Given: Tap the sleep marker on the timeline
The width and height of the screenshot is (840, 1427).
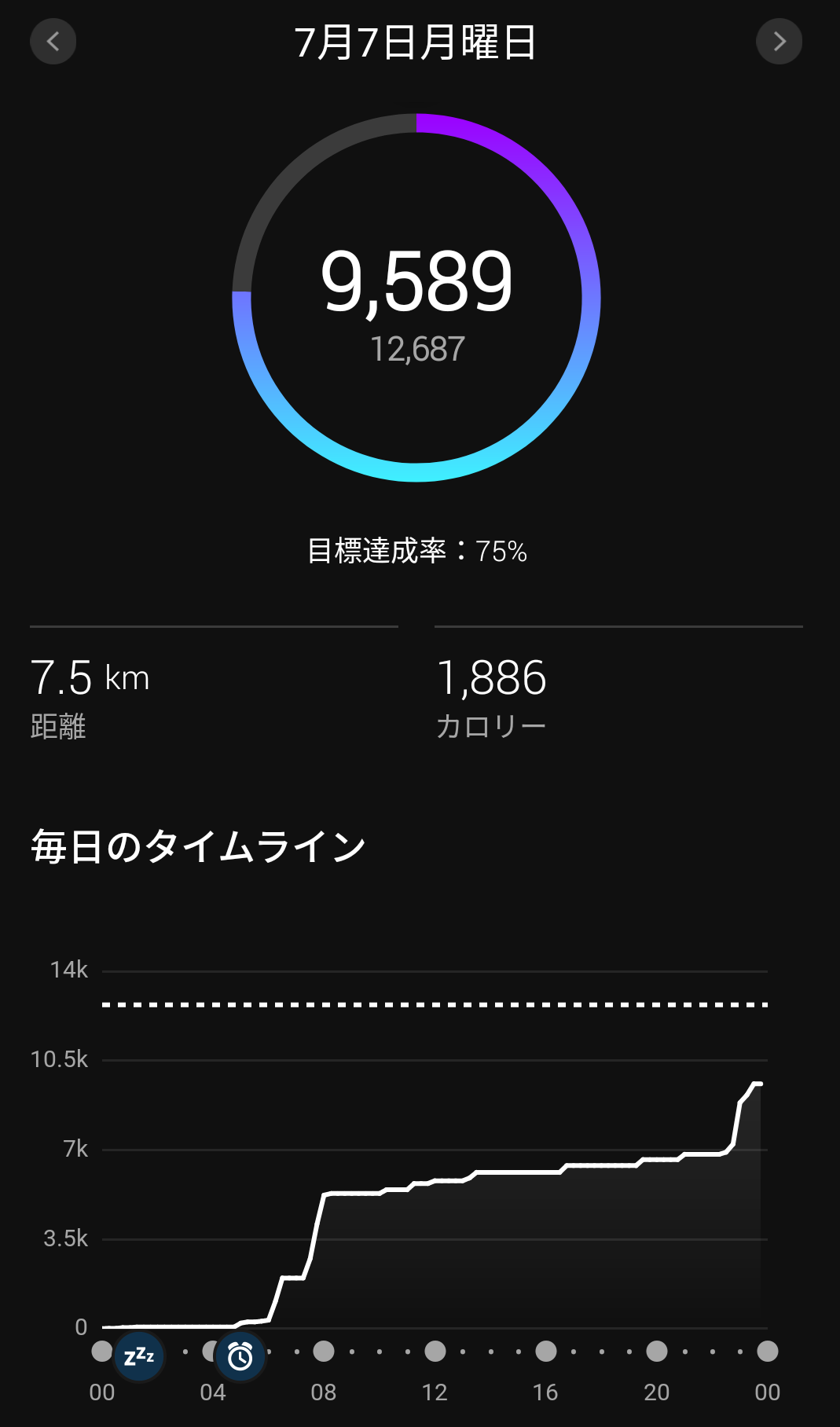Looking at the screenshot, I should point(139,1355).
